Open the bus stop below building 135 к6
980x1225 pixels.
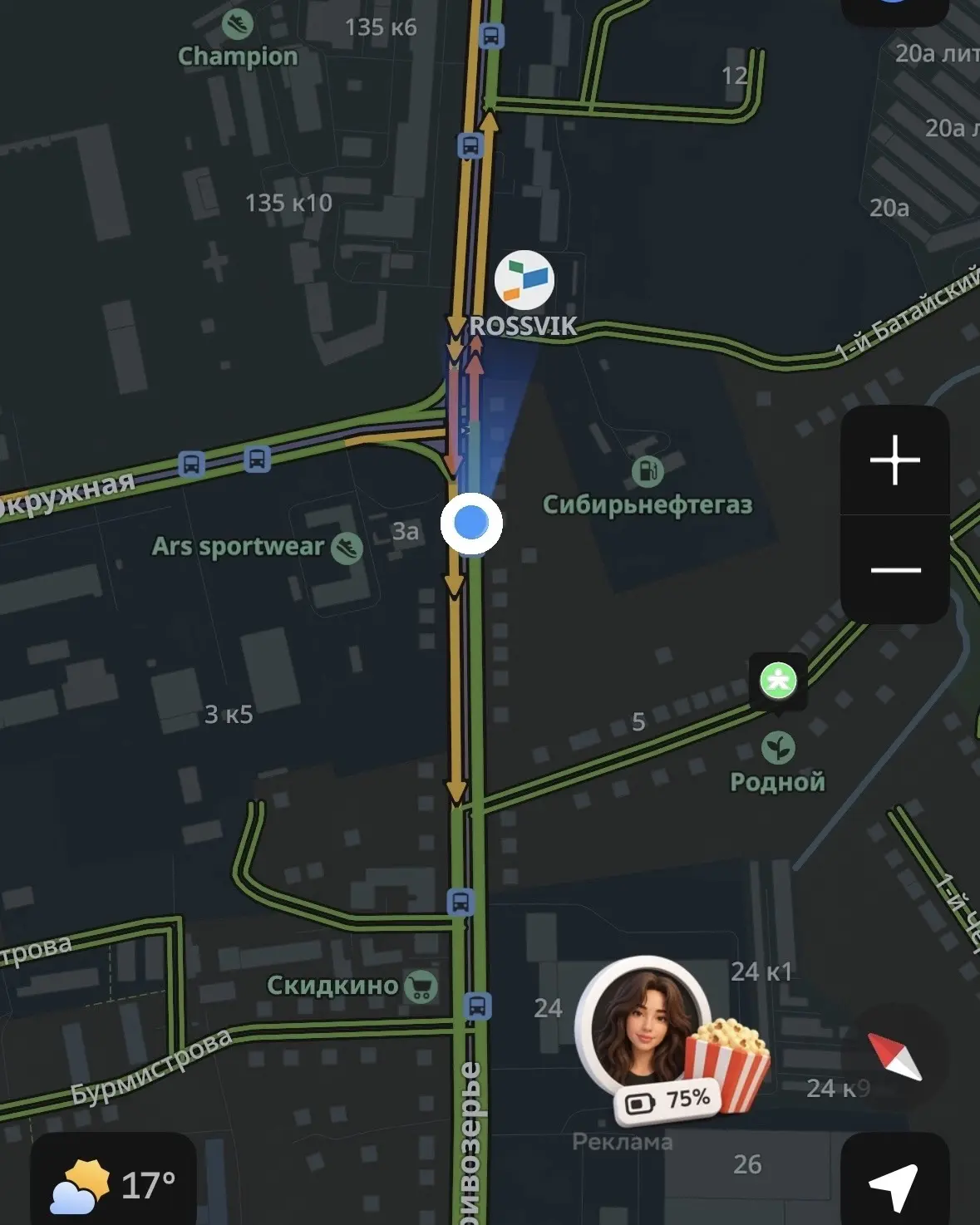click(470, 146)
